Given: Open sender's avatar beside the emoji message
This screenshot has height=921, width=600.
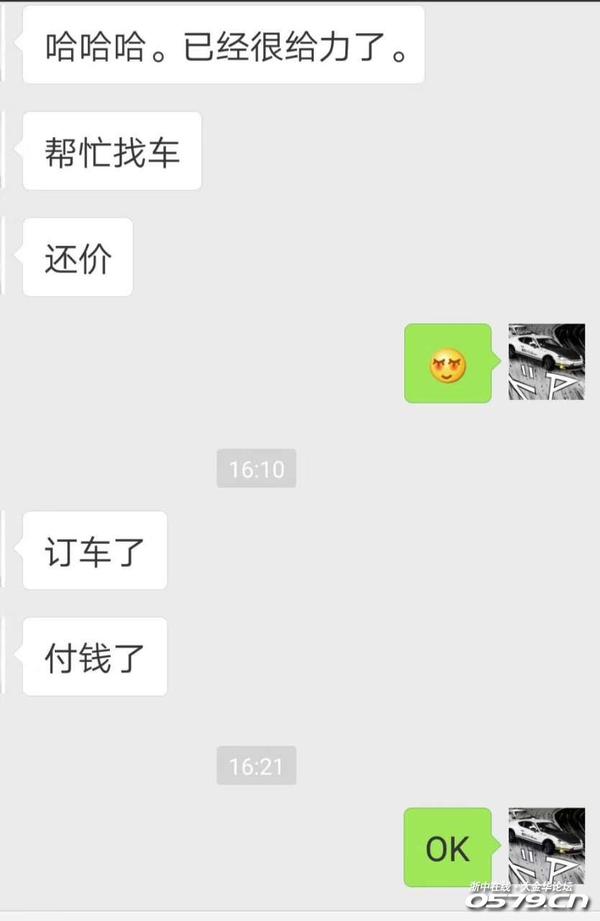Looking at the screenshot, I should coord(546,362).
